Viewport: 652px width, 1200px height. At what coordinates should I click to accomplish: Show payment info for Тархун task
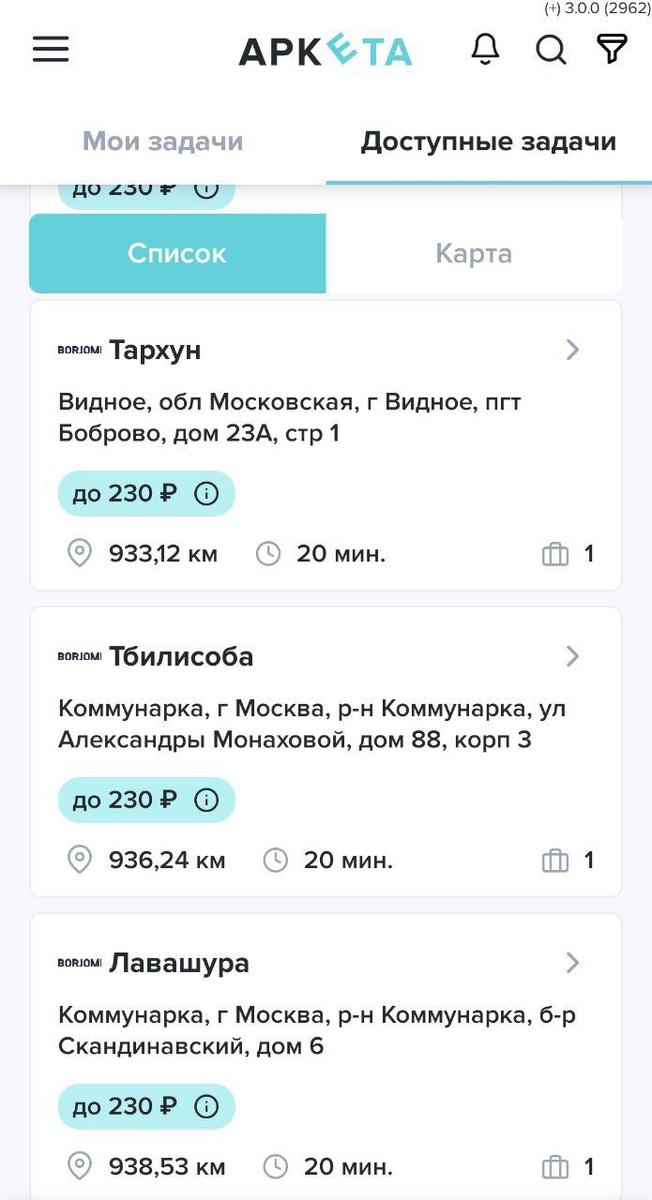pos(206,494)
